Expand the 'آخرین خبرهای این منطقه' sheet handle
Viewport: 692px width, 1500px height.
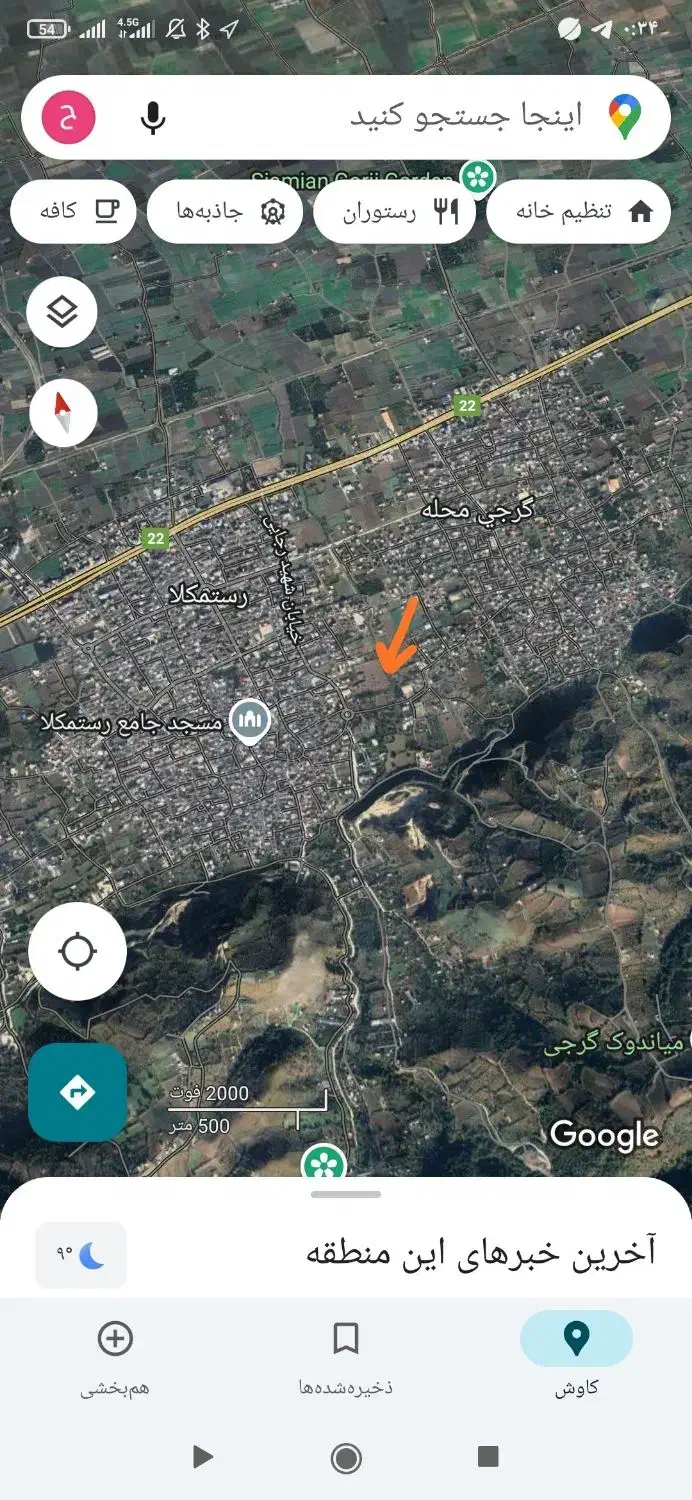[x=346, y=1194]
